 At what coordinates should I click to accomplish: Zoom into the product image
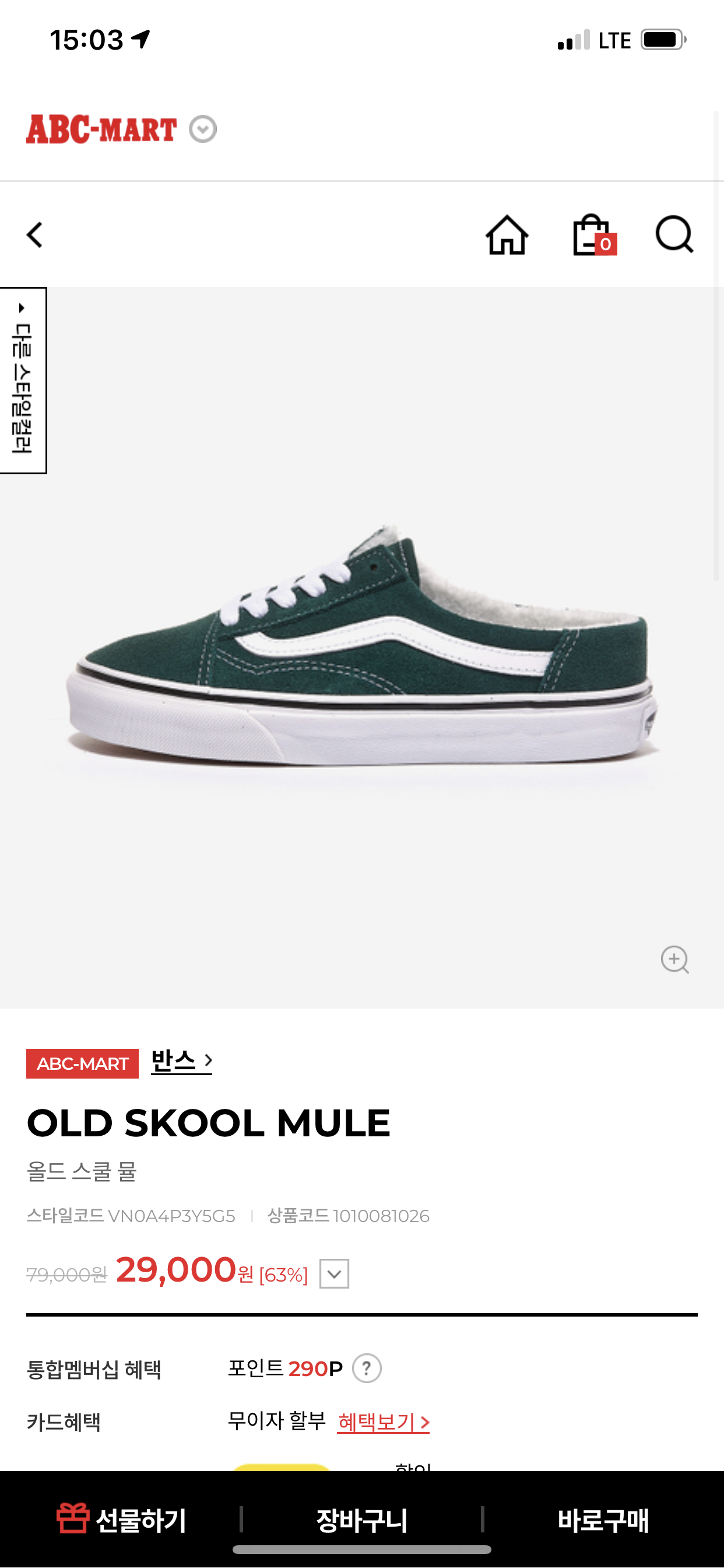[x=674, y=960]
